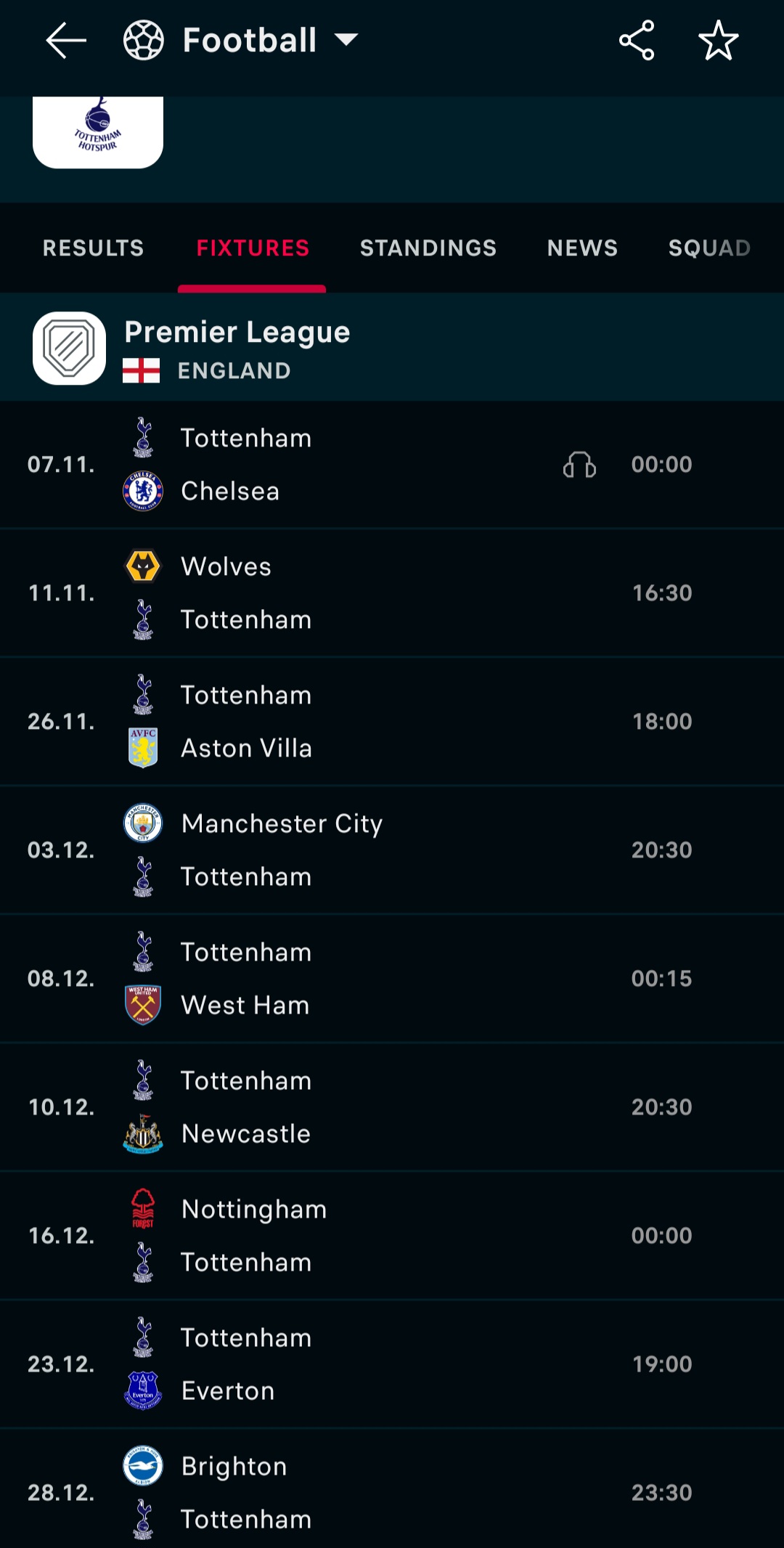The height and width of the screenshot is (1548, 784).
Task: Click the Wolves club crest
Action: [143, 567]
